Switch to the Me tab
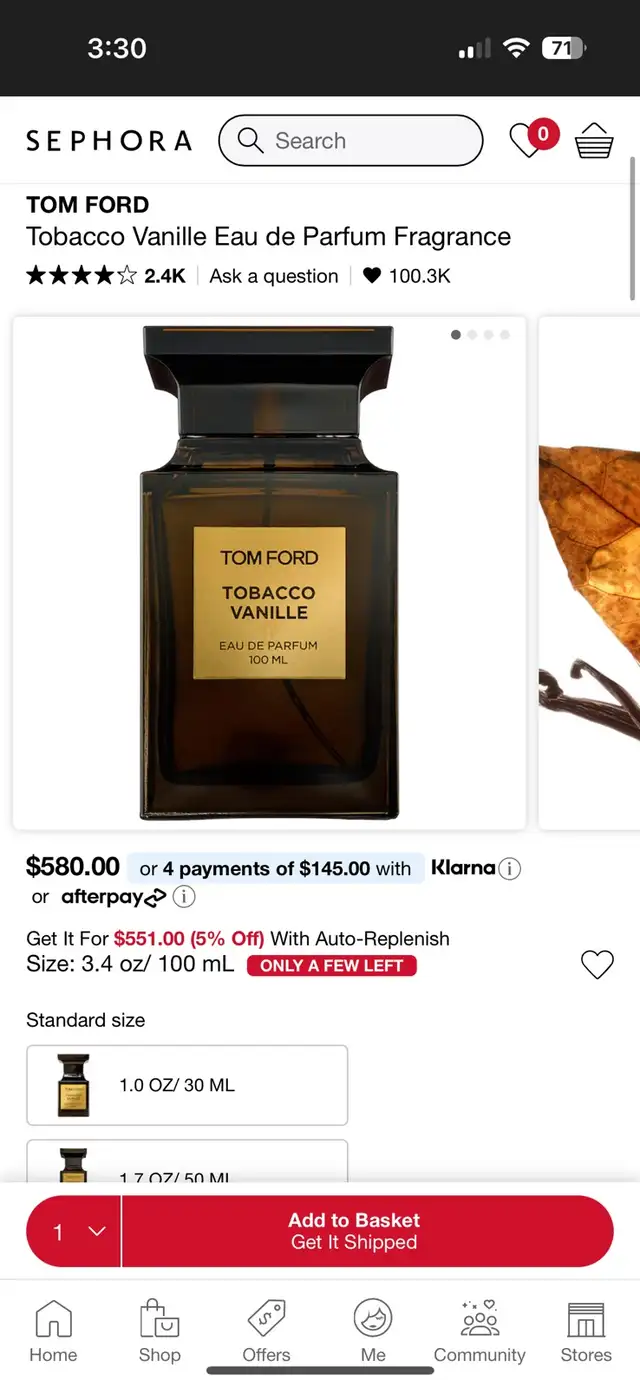 (373, 1332)
